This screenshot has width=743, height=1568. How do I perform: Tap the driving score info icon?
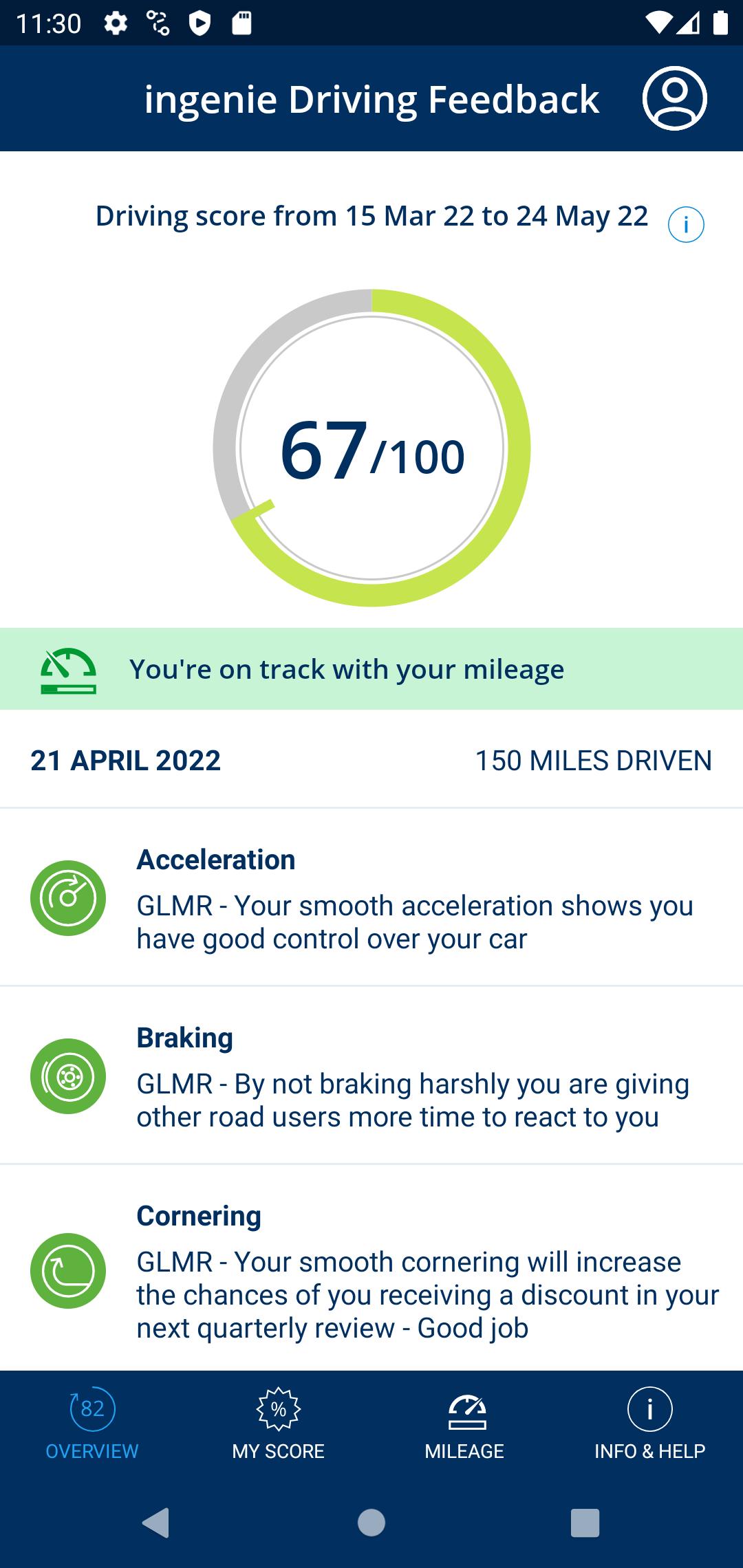(x=686, y=225)
